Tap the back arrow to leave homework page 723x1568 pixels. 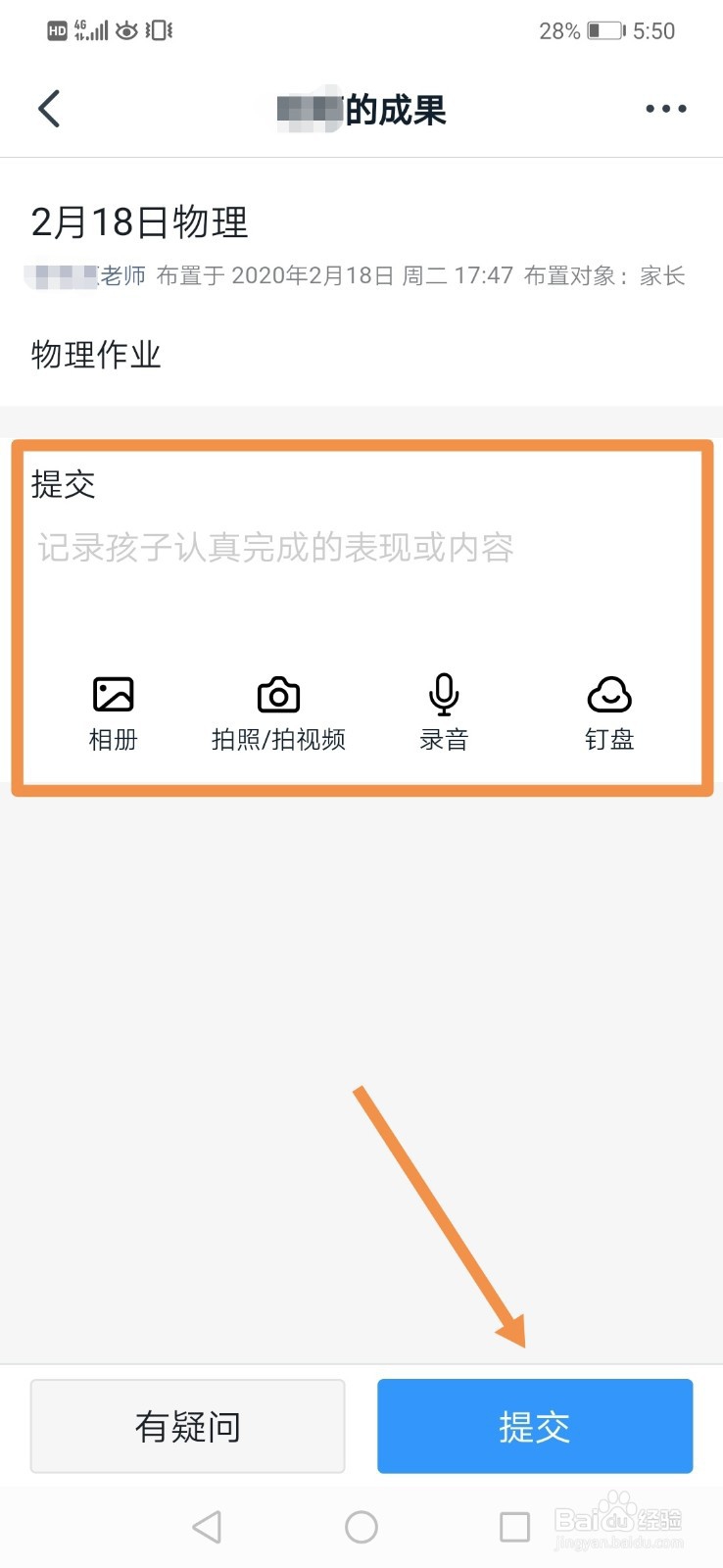tap(48, 109)
